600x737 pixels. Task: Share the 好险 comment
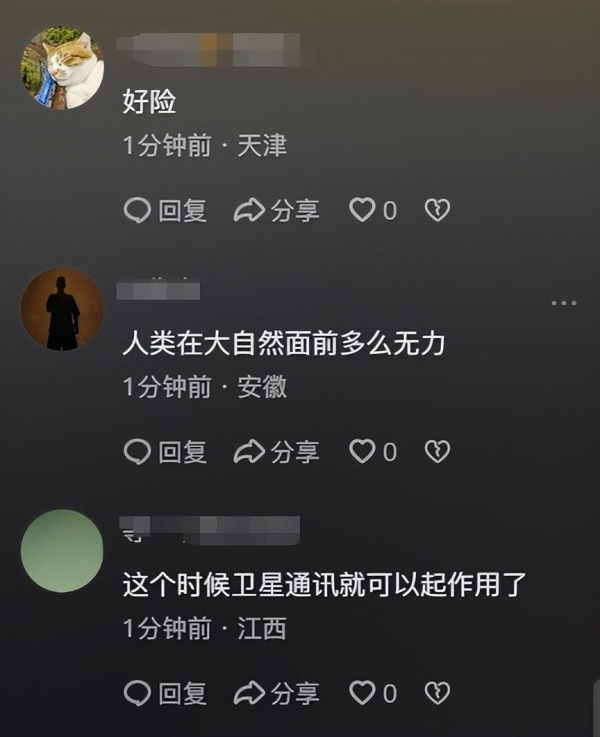[276, 210]
